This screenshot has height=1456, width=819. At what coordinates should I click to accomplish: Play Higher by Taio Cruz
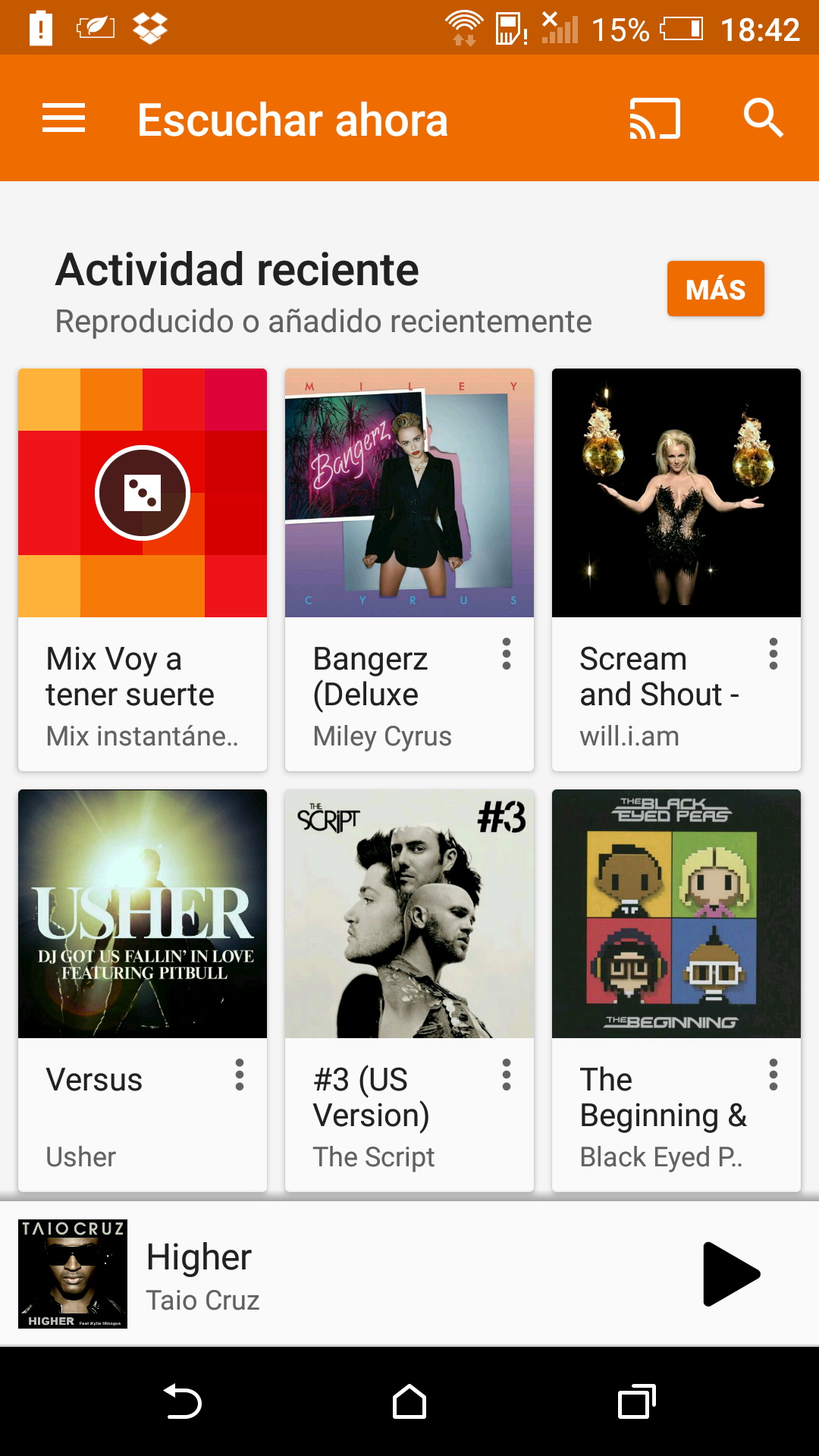pos(730,1274)
